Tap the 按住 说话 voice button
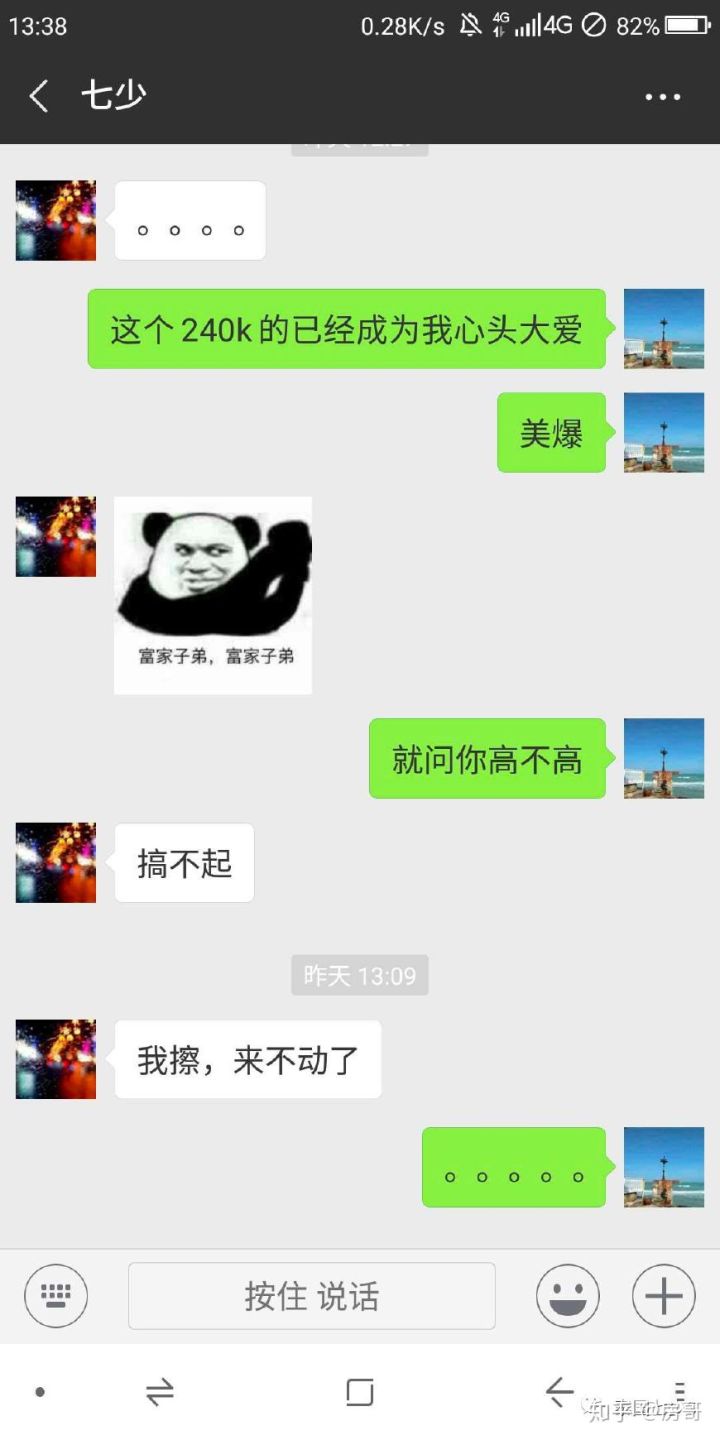 [x=311, y=1296]
